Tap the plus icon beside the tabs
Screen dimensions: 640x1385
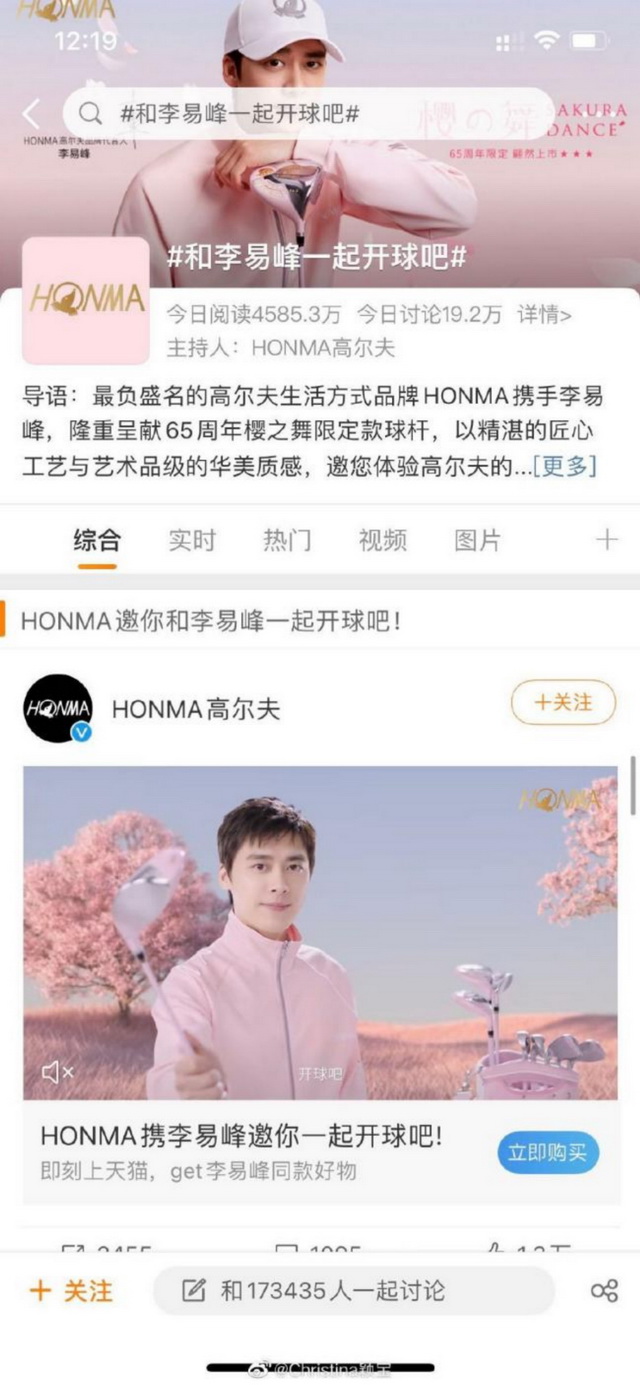(x=607, y=541)
